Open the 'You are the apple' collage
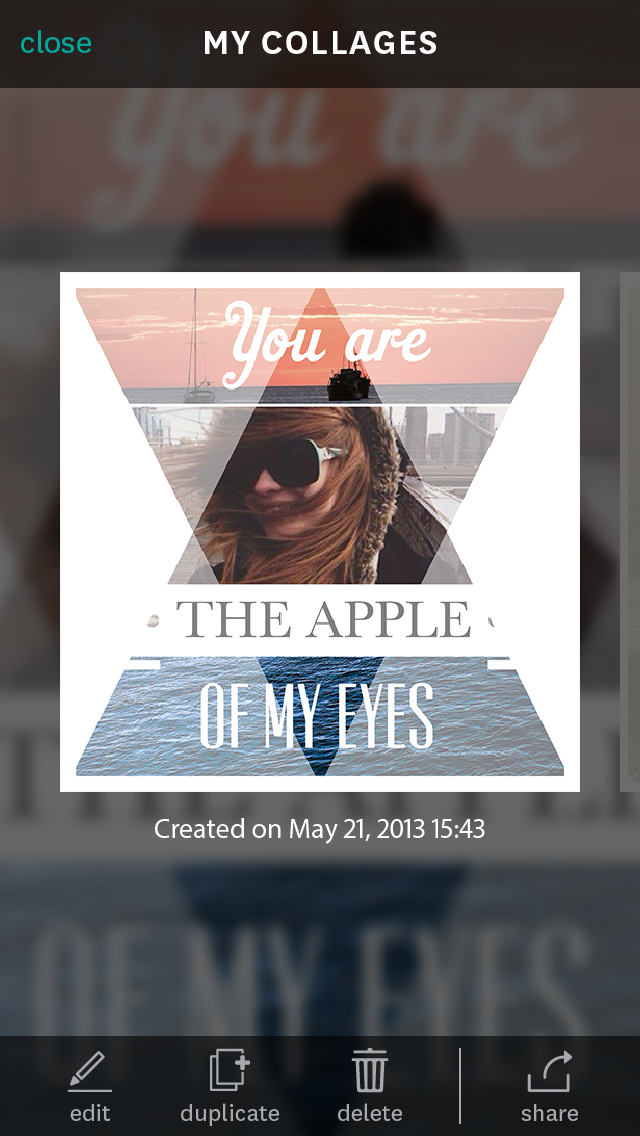This screenshot has width=640, height=1136. 320,531
